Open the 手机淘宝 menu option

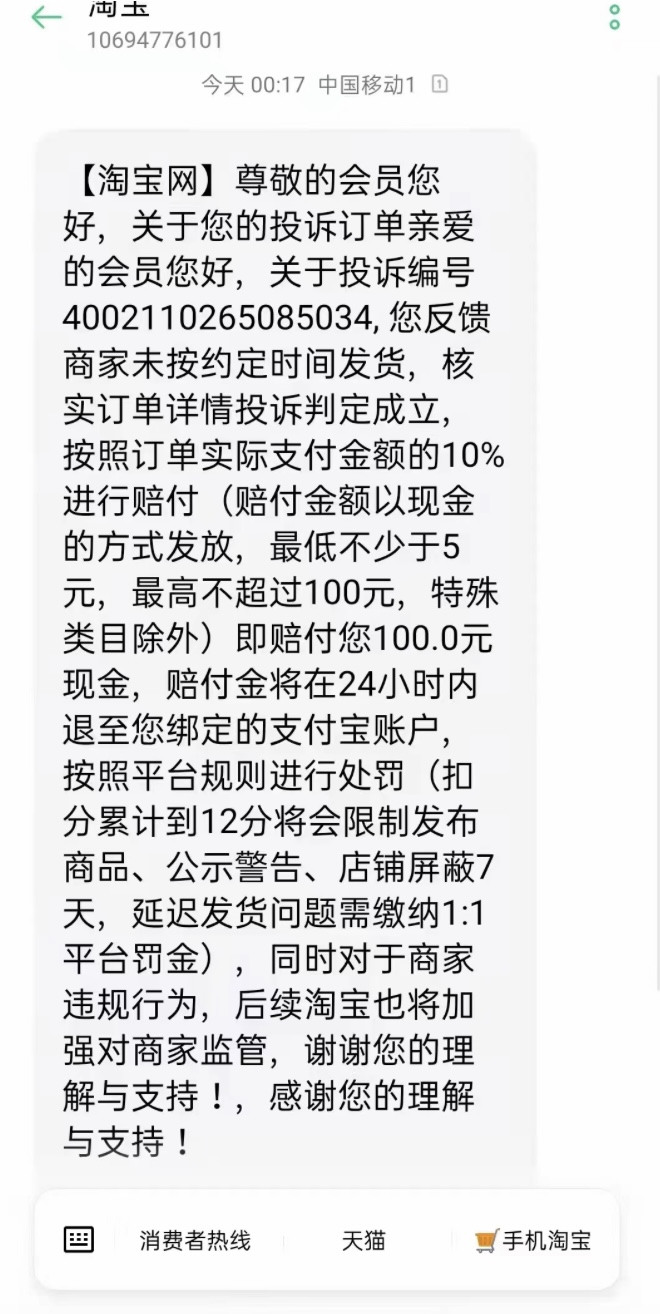click(x=533, y=1241)
